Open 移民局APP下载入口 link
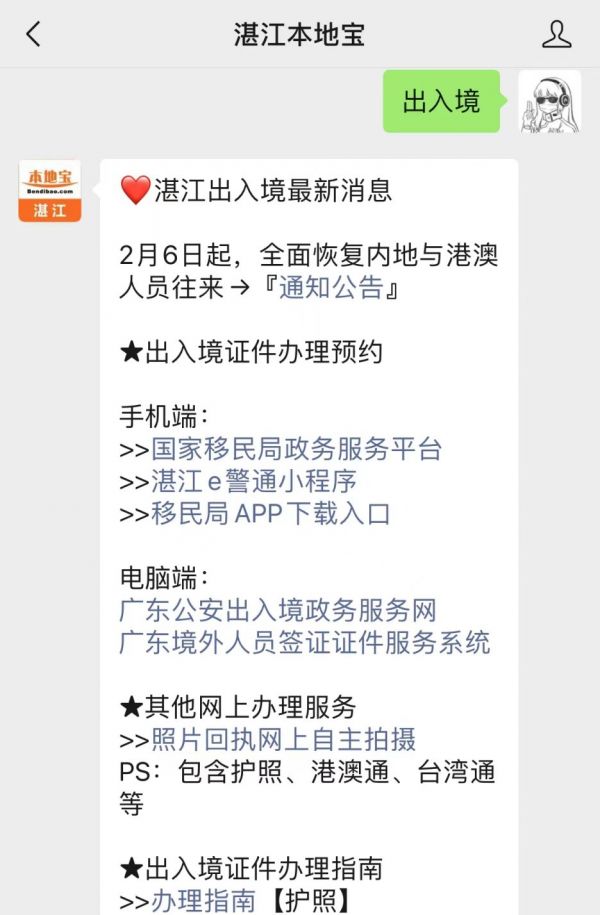The height and width of the screenshot is (915, 600). point(270,513)
